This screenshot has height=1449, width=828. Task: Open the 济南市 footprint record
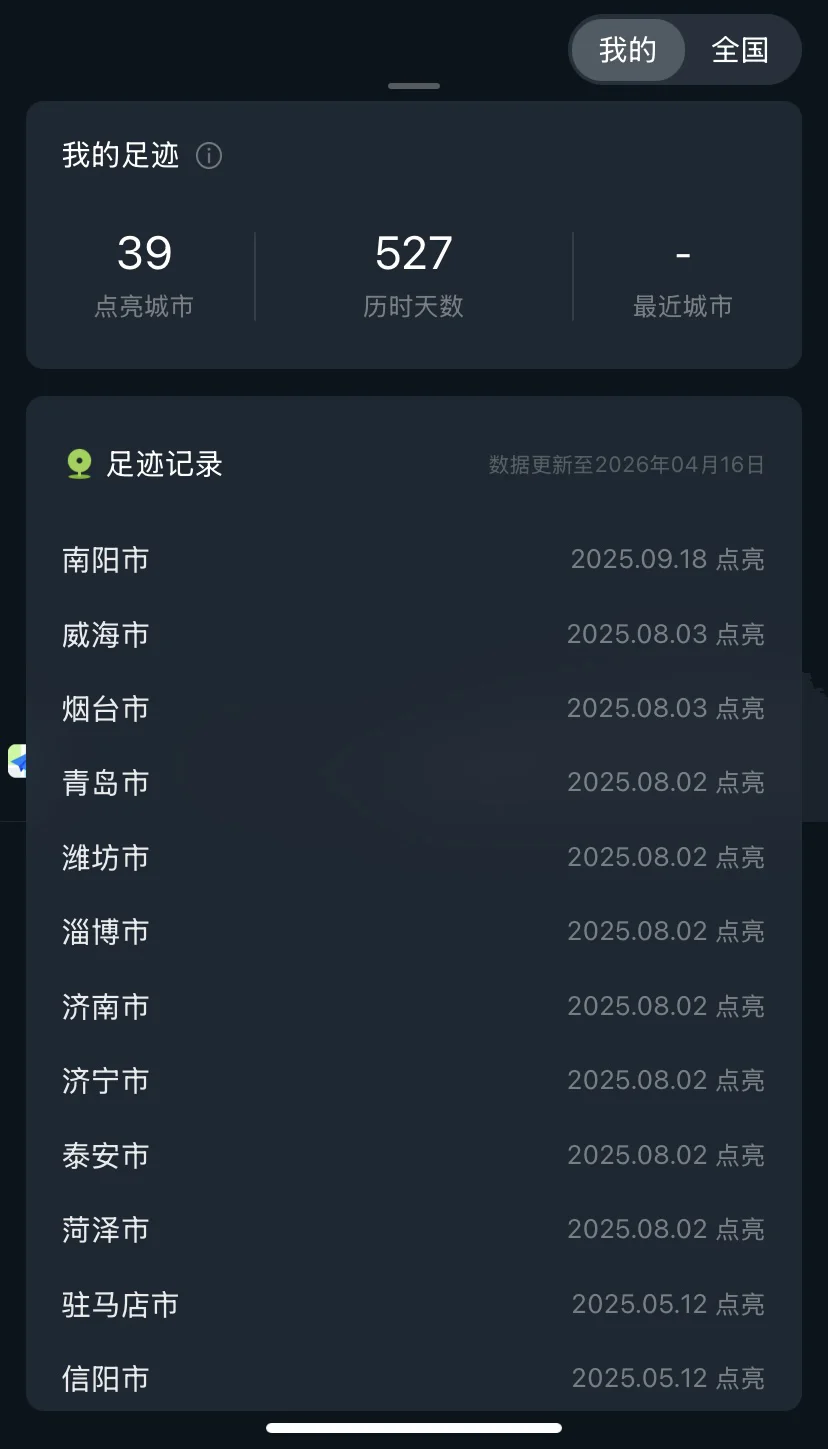coord(414,1006)
